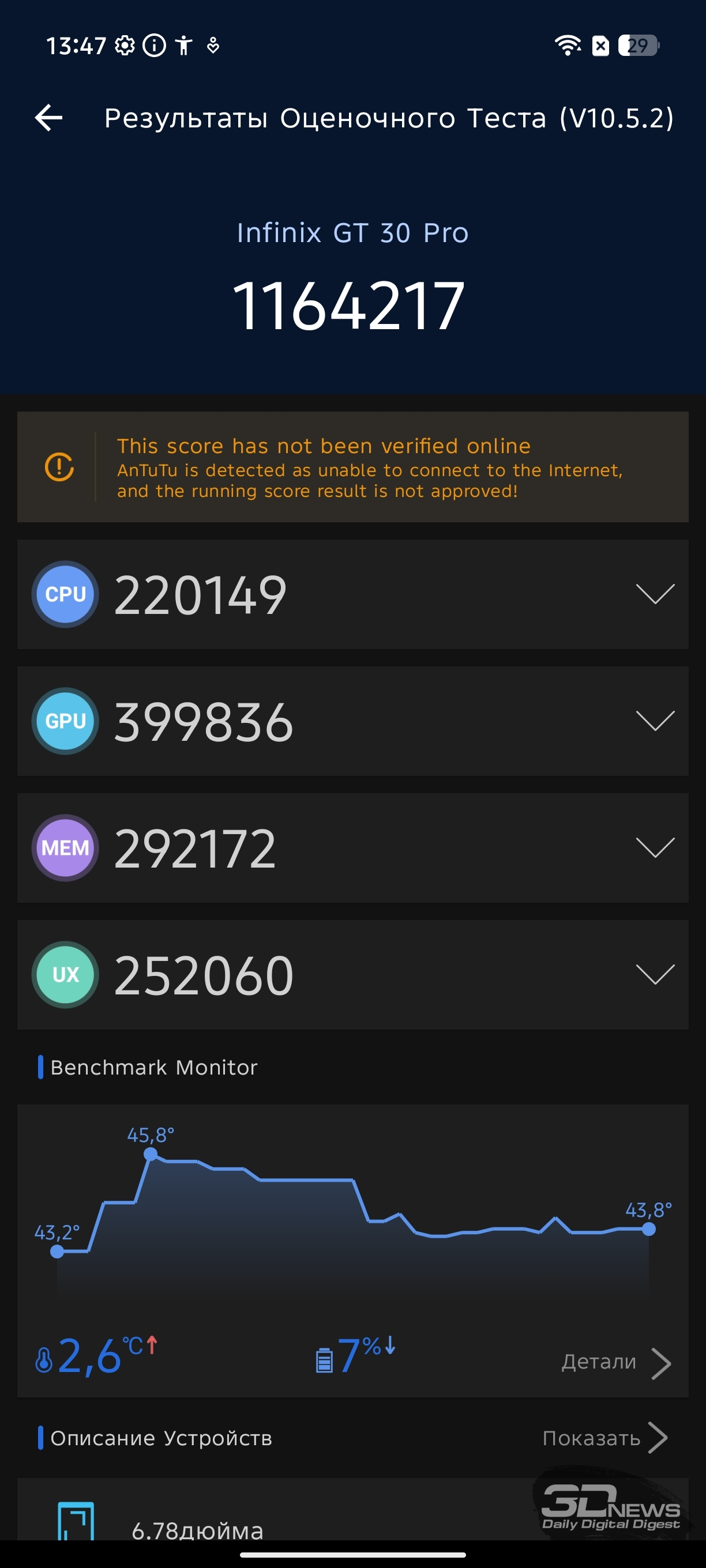Viewport: 706px width, 1568px height.
Task: Expand the GPU score breakdown
Action: click(x=352, y=721)
